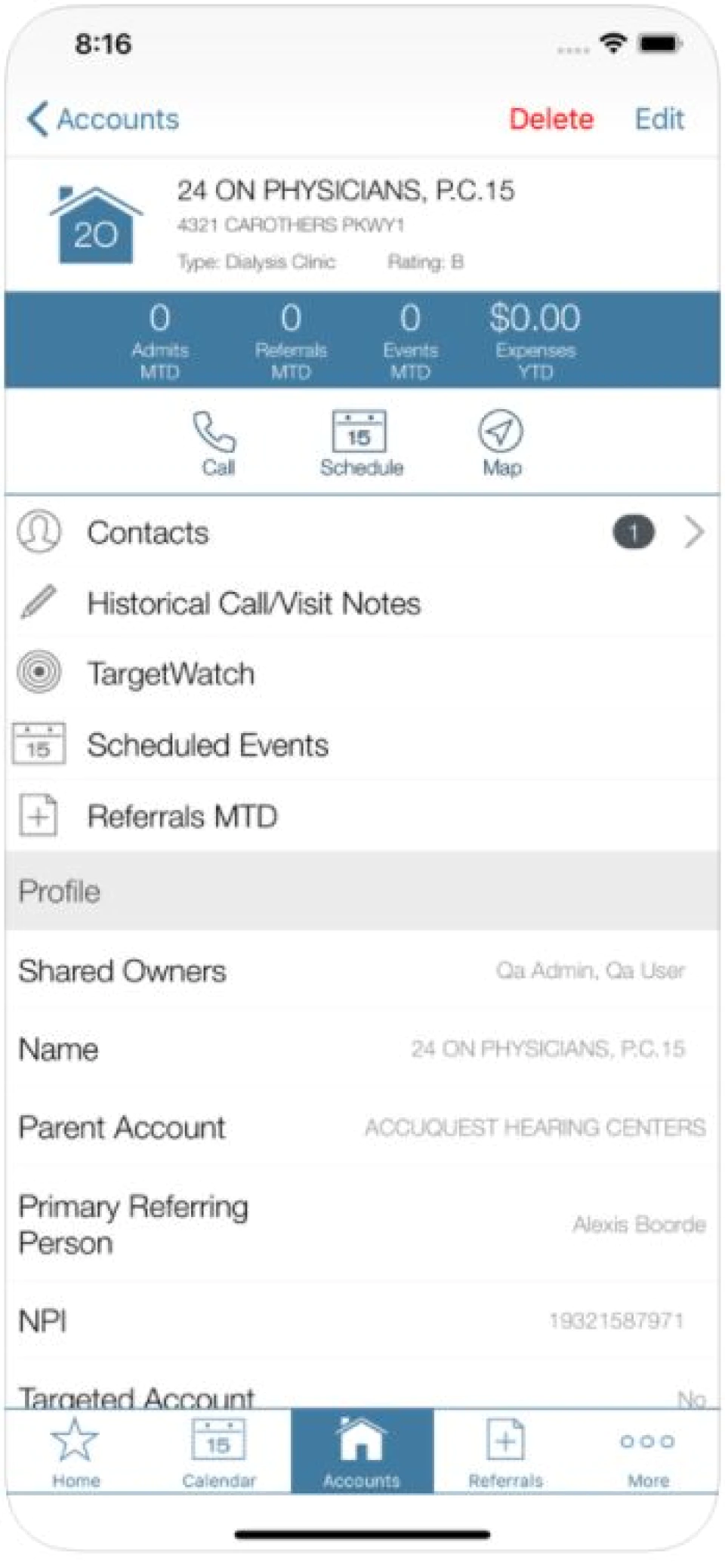Call this account
This screenshot has width=725, height=1568.
click(x=217, y=444)
